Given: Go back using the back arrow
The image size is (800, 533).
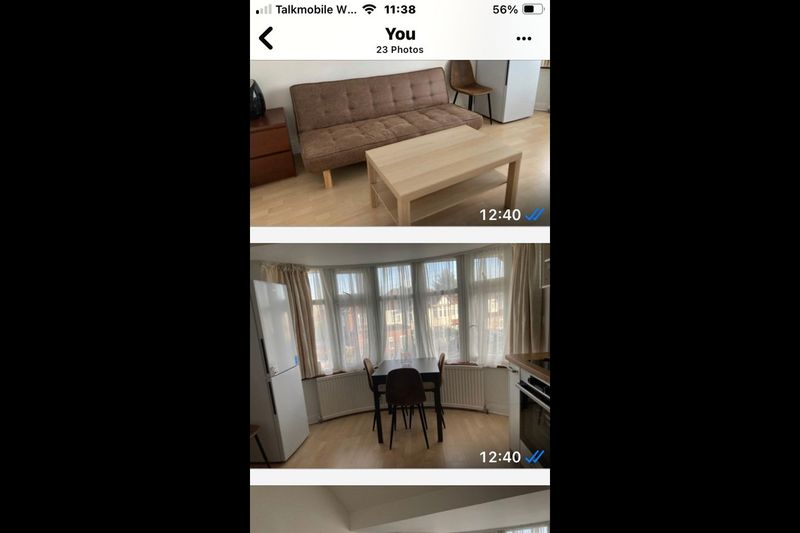Looking at the screenshot, I should coord(266,39).
